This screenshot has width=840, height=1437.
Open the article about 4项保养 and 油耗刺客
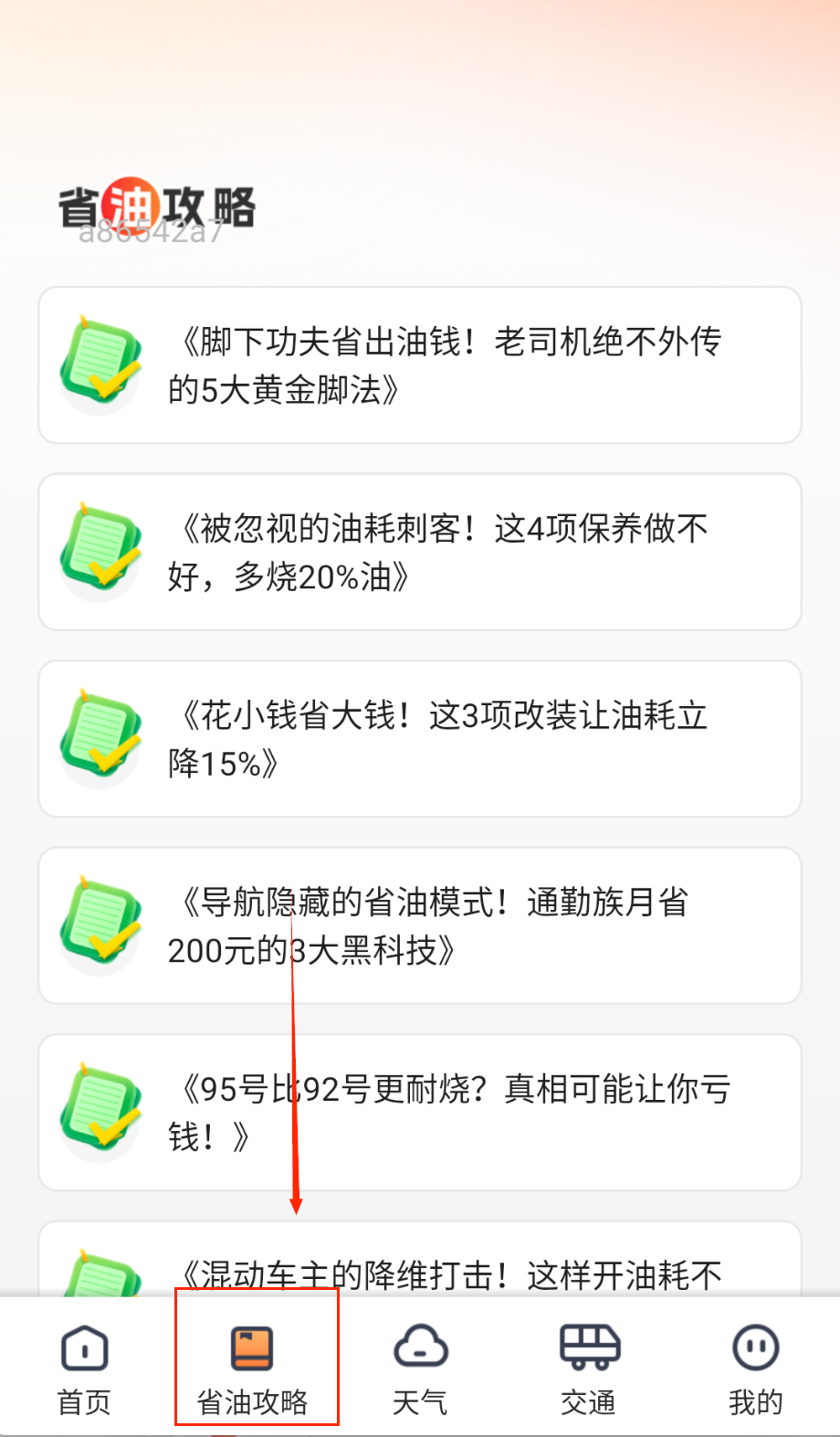tap(420, 552)
